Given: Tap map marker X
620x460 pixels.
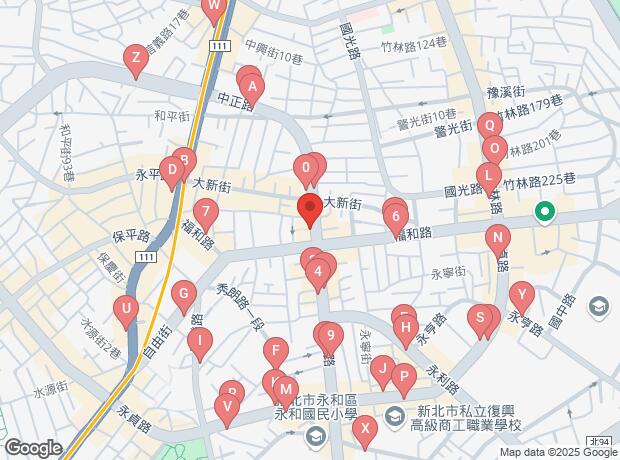Looking at the screenshot, I should 365,429.
